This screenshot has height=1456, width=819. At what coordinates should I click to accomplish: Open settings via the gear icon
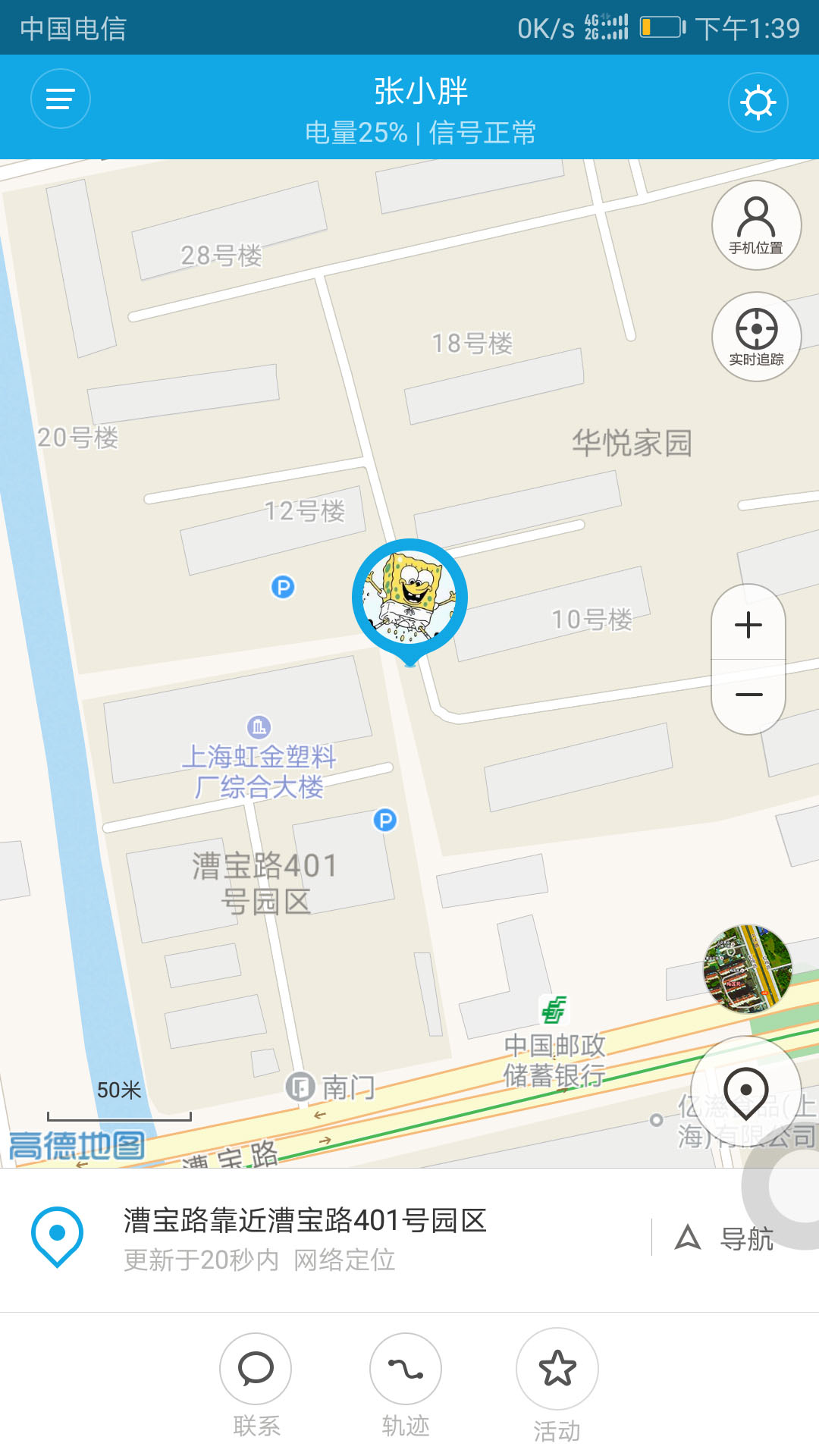coord(758,102)
